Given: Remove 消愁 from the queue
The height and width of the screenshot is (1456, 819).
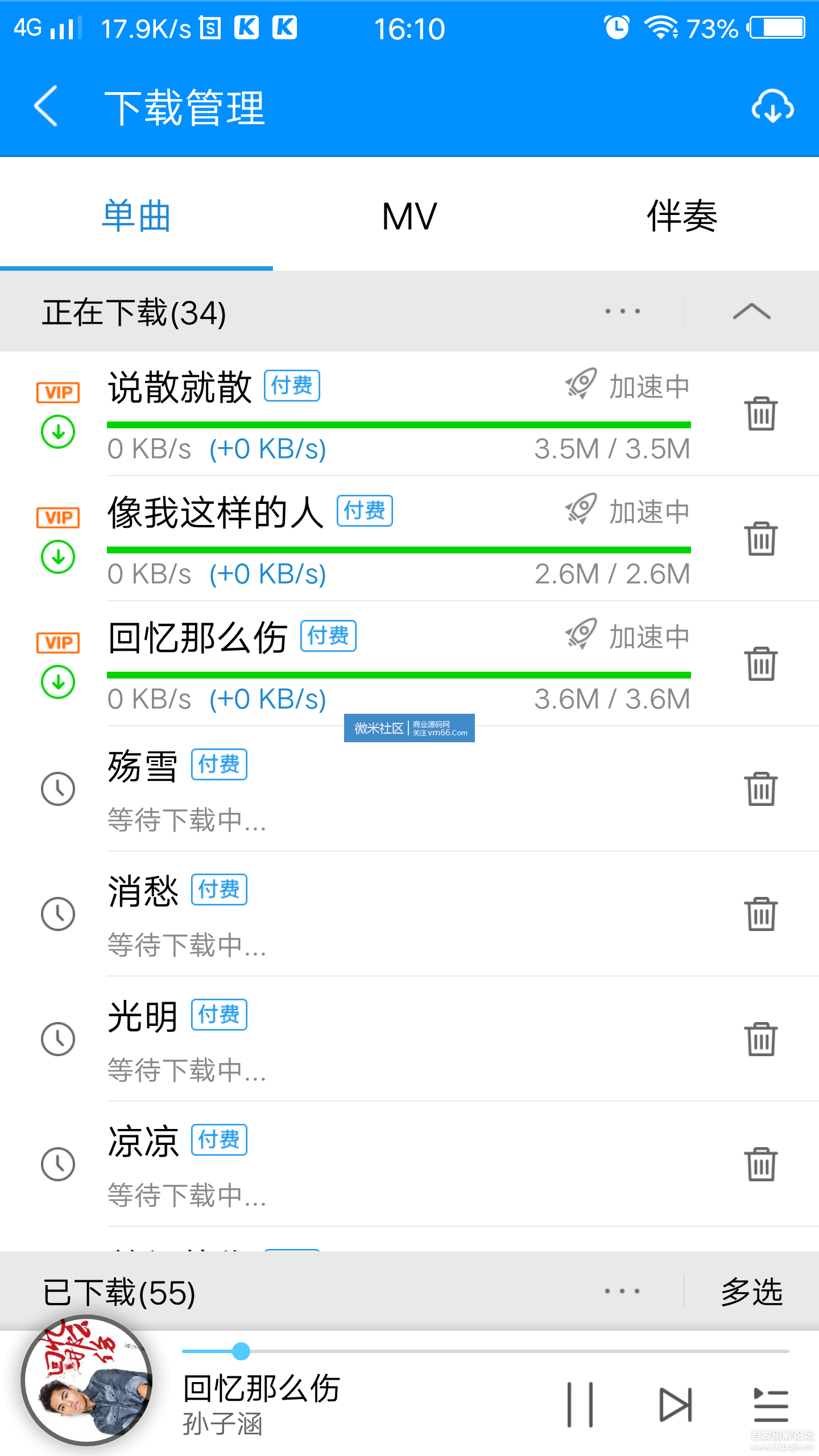Looking at the screenshot, I should pyautogui.click(x=761, y=914).
